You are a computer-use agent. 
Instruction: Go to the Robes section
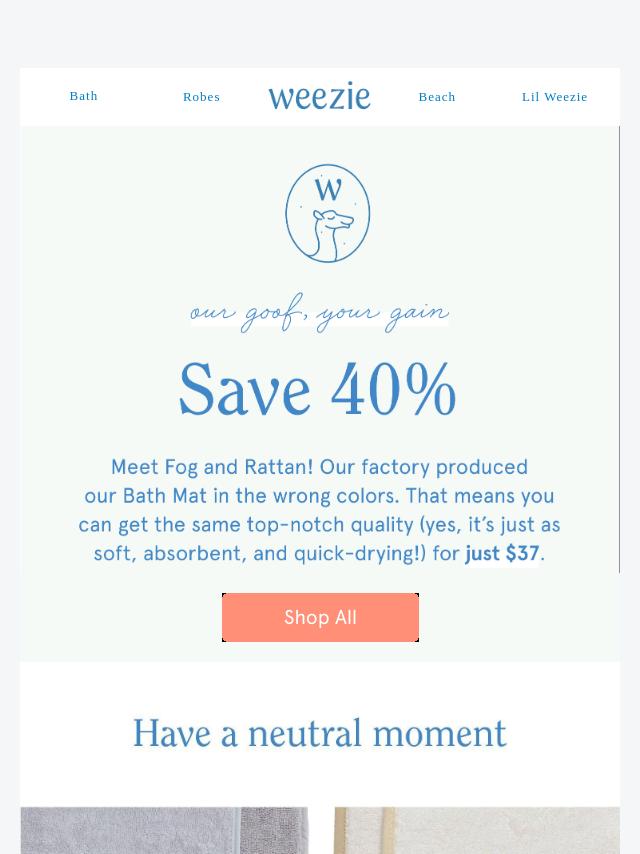201,97
